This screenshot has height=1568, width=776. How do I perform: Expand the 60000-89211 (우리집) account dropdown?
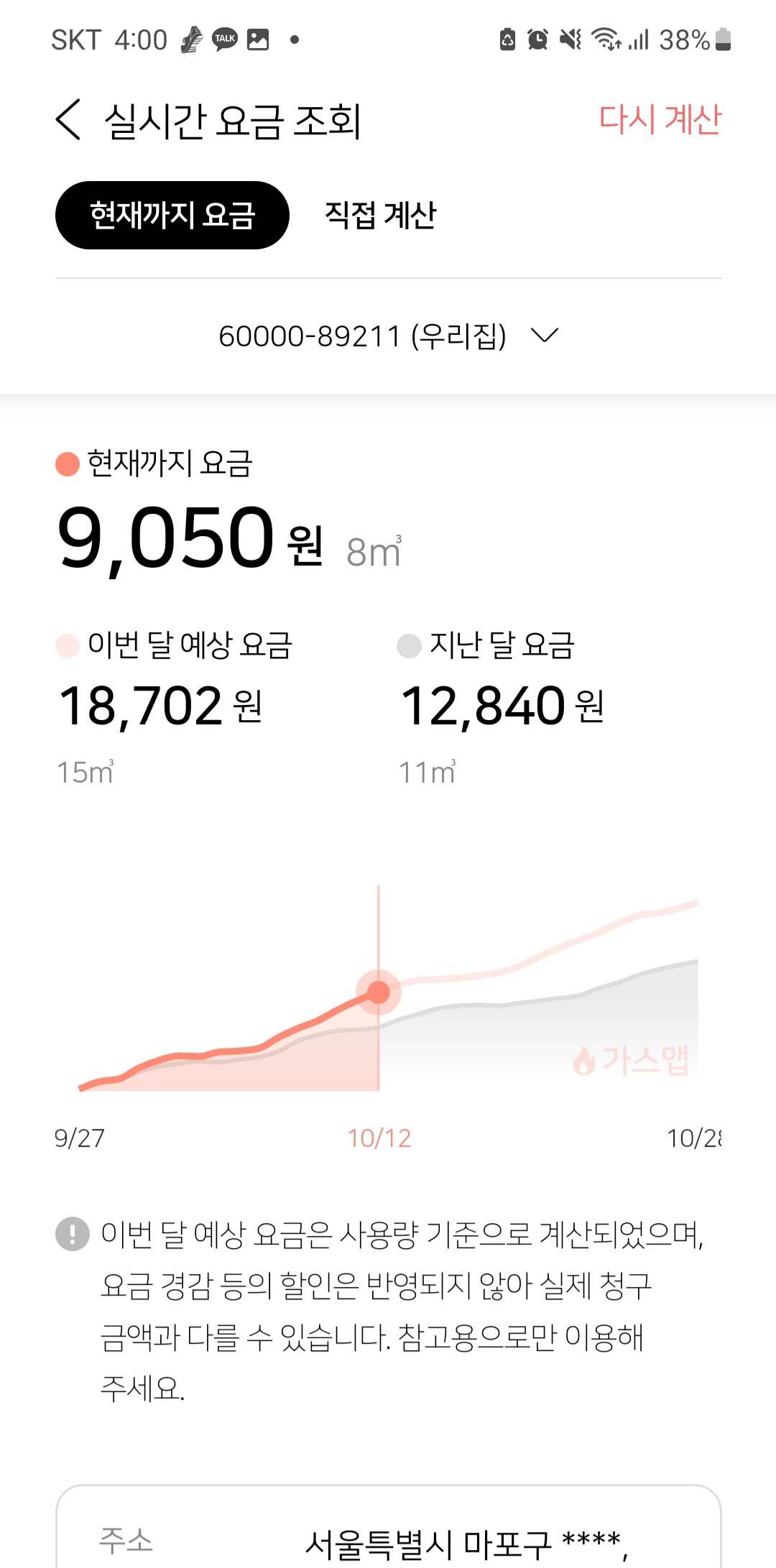point(388,336)
